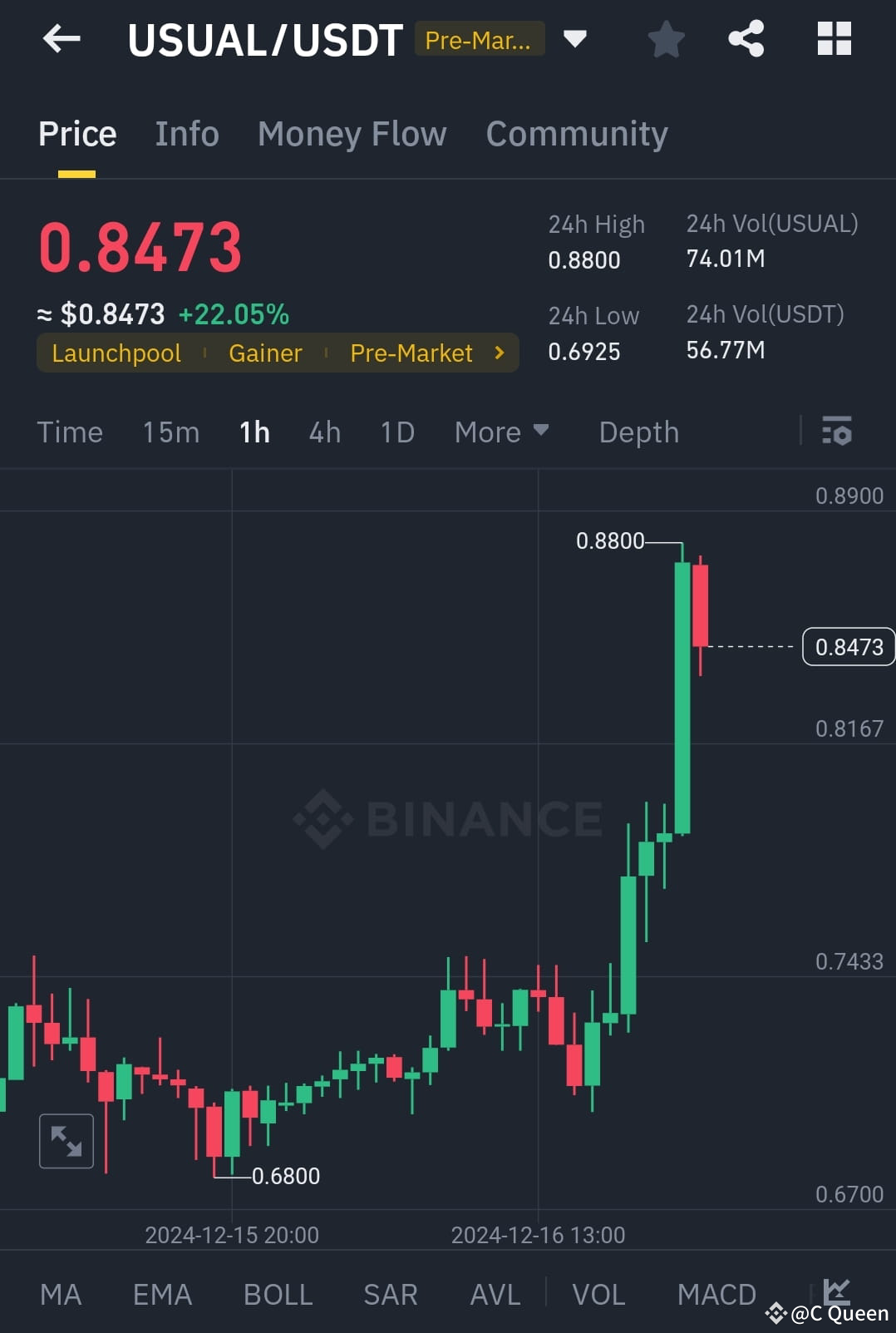The height and width of the screenshot is (1333, 896).
Task: Open the Gainer listing
Action: point(265,353)
